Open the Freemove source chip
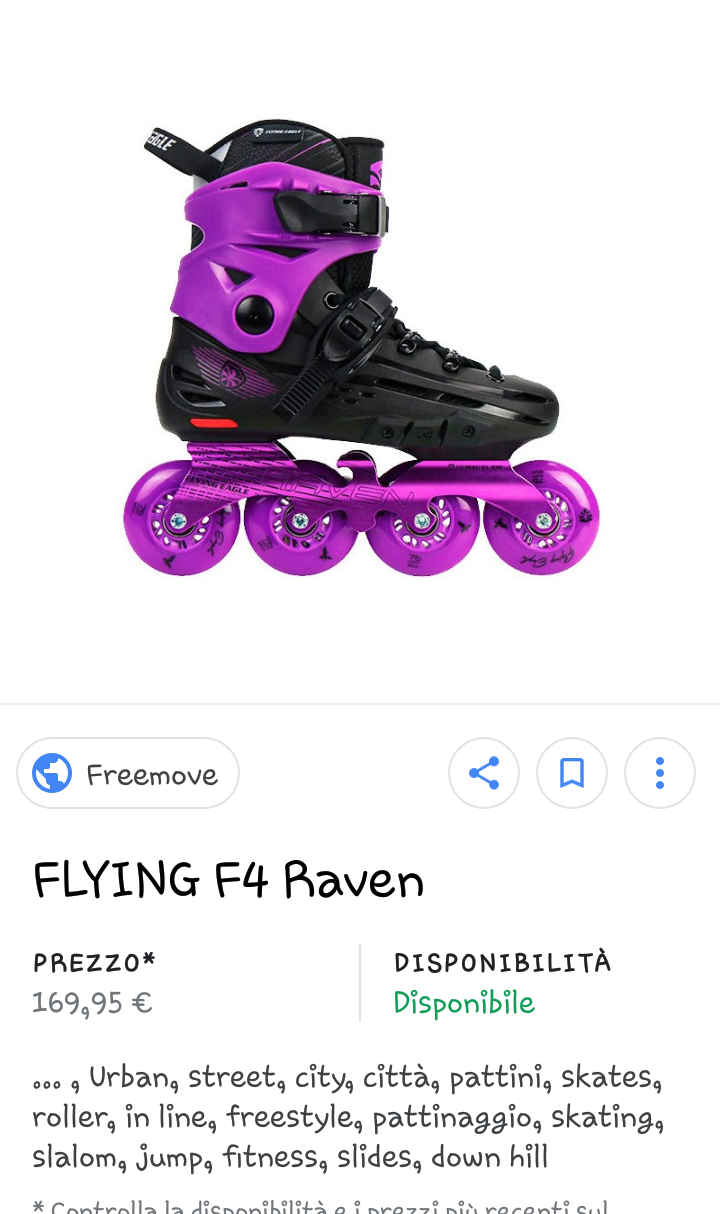 128,773
